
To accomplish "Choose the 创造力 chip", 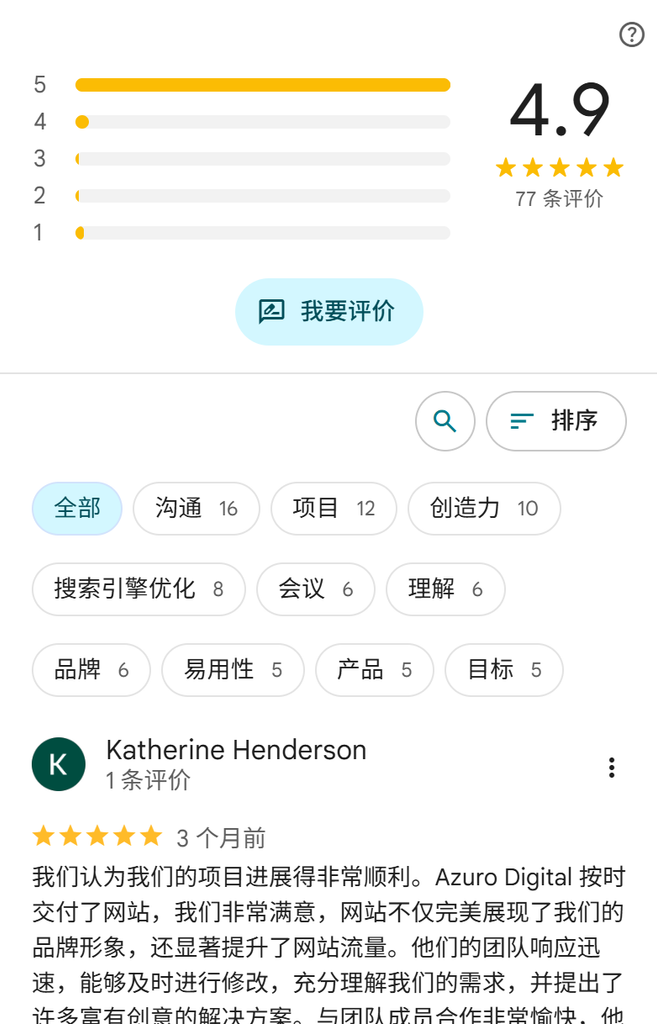I will (484, 508).
